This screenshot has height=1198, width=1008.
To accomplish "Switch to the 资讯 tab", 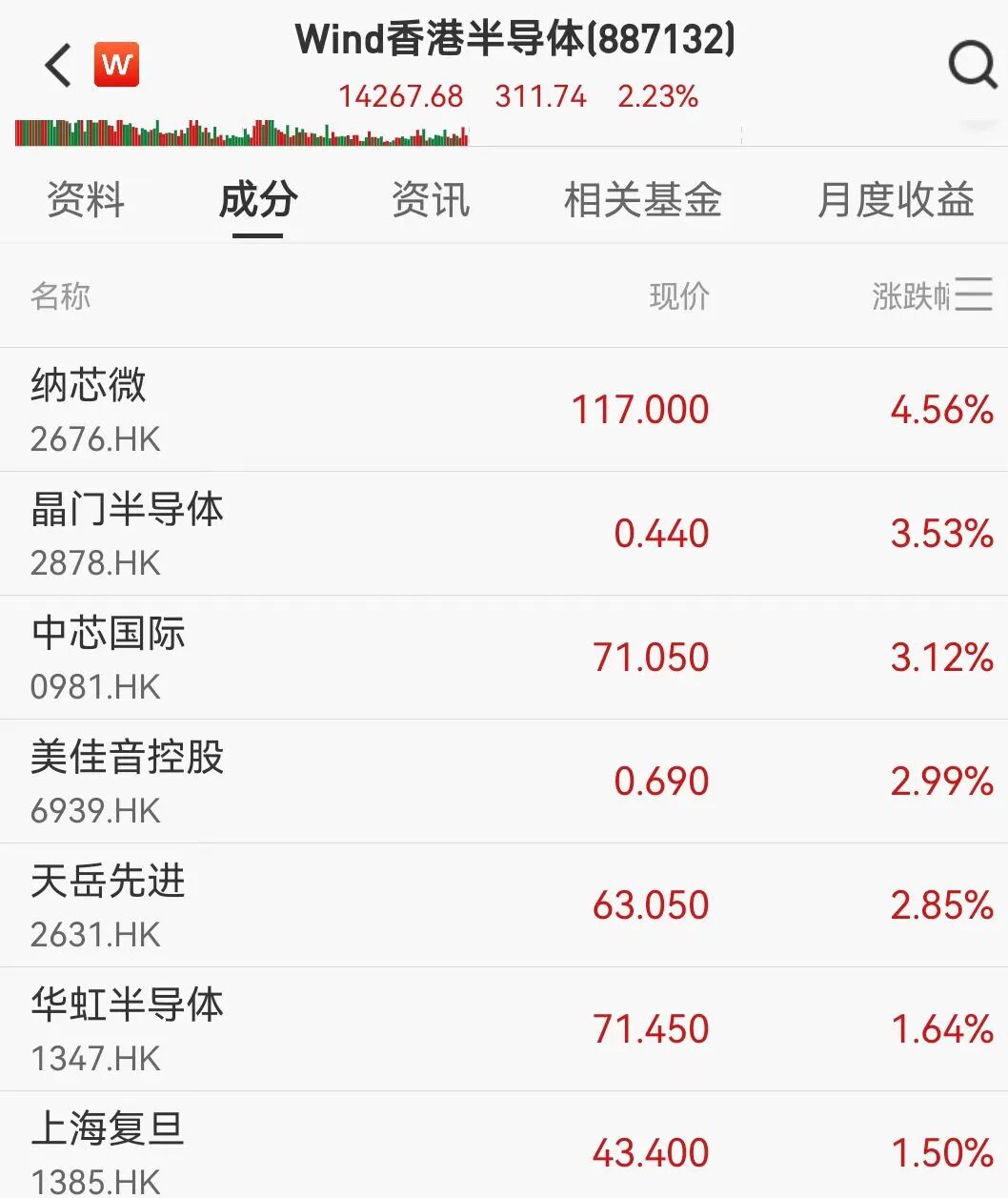I will pos(431,200).
